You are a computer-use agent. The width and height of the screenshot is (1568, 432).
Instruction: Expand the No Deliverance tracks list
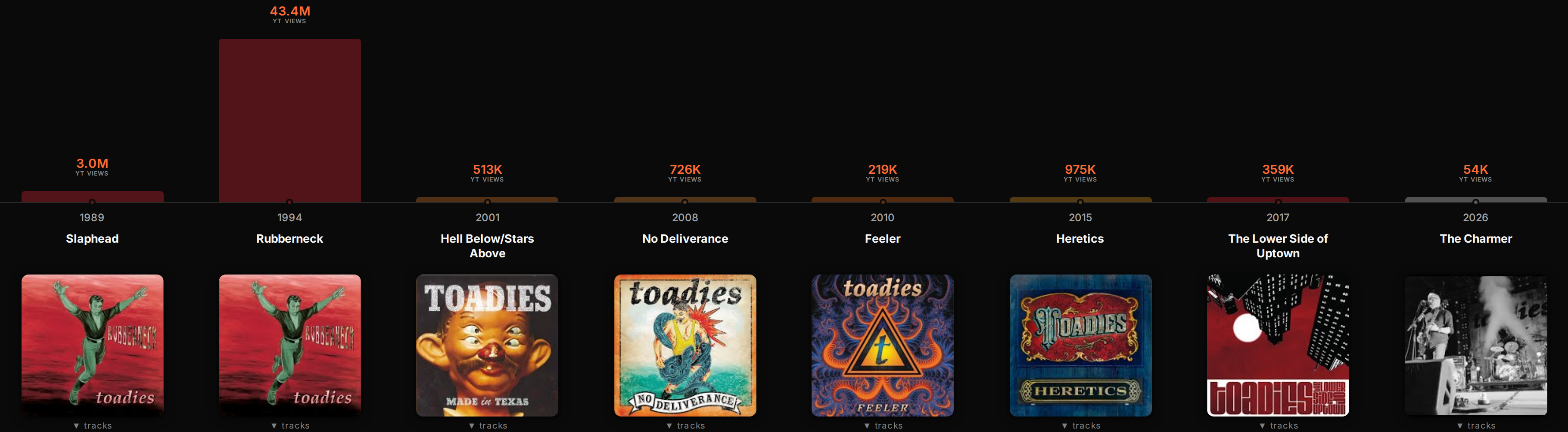pos(685,425)
